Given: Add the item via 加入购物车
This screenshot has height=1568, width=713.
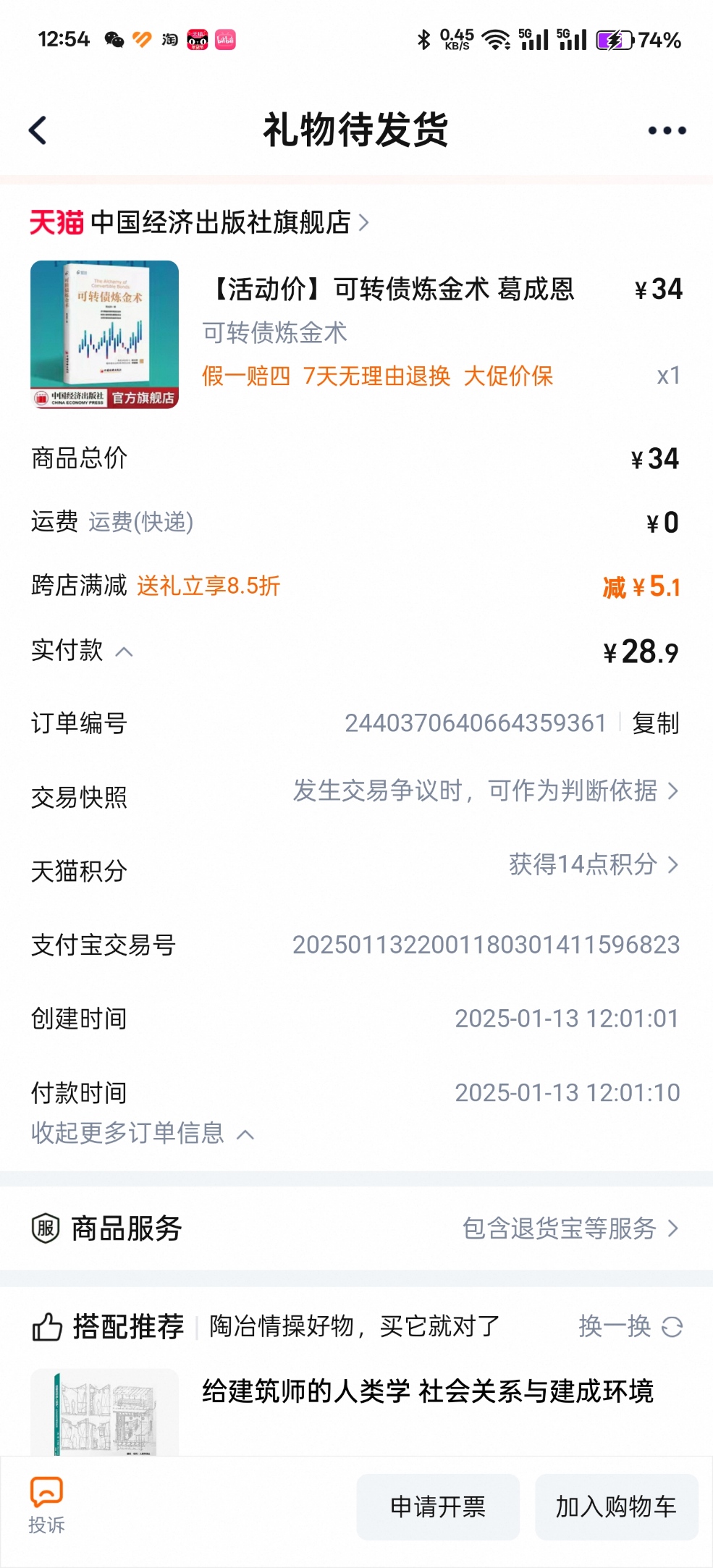Looking at the screenshot, I should (x=616, y=1506).
